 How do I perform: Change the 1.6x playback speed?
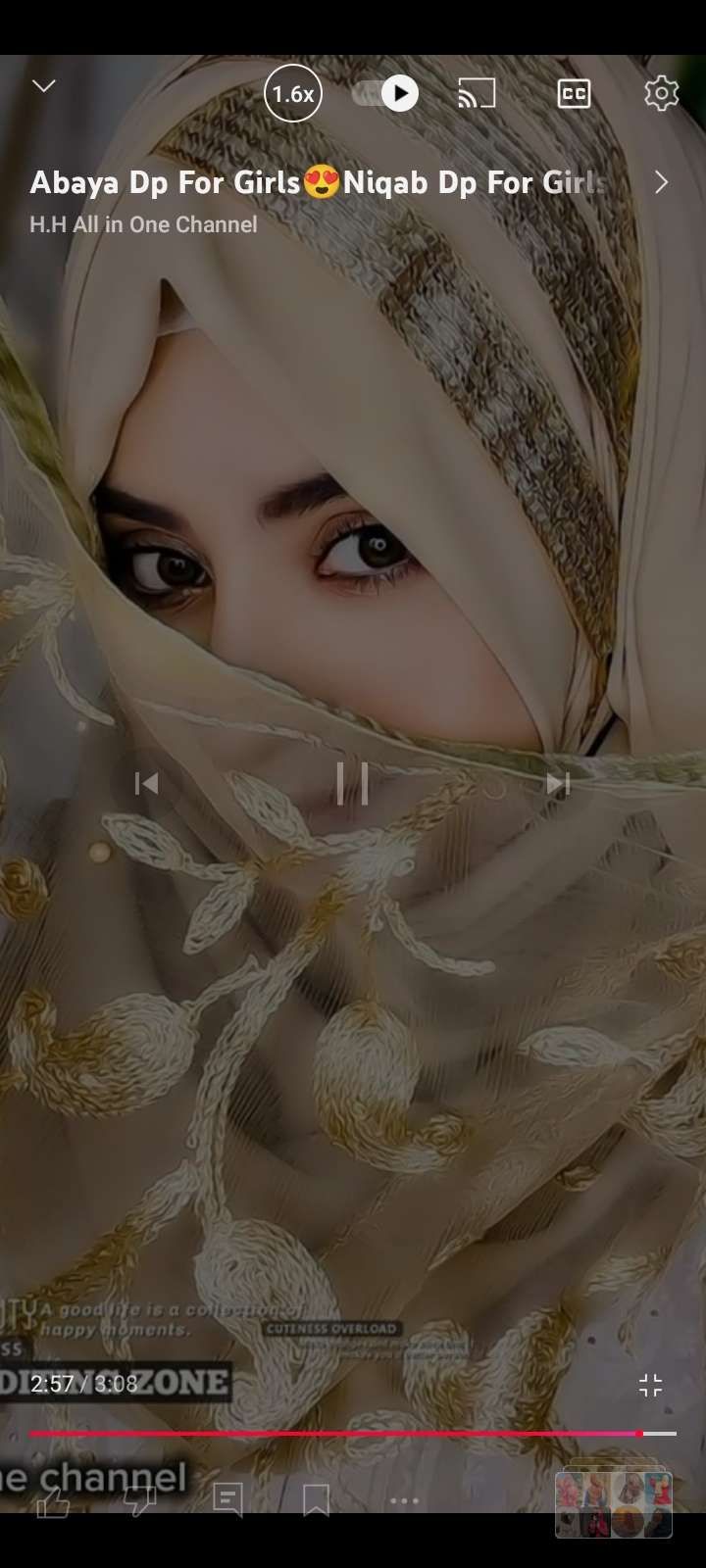[x=292, y=94]
